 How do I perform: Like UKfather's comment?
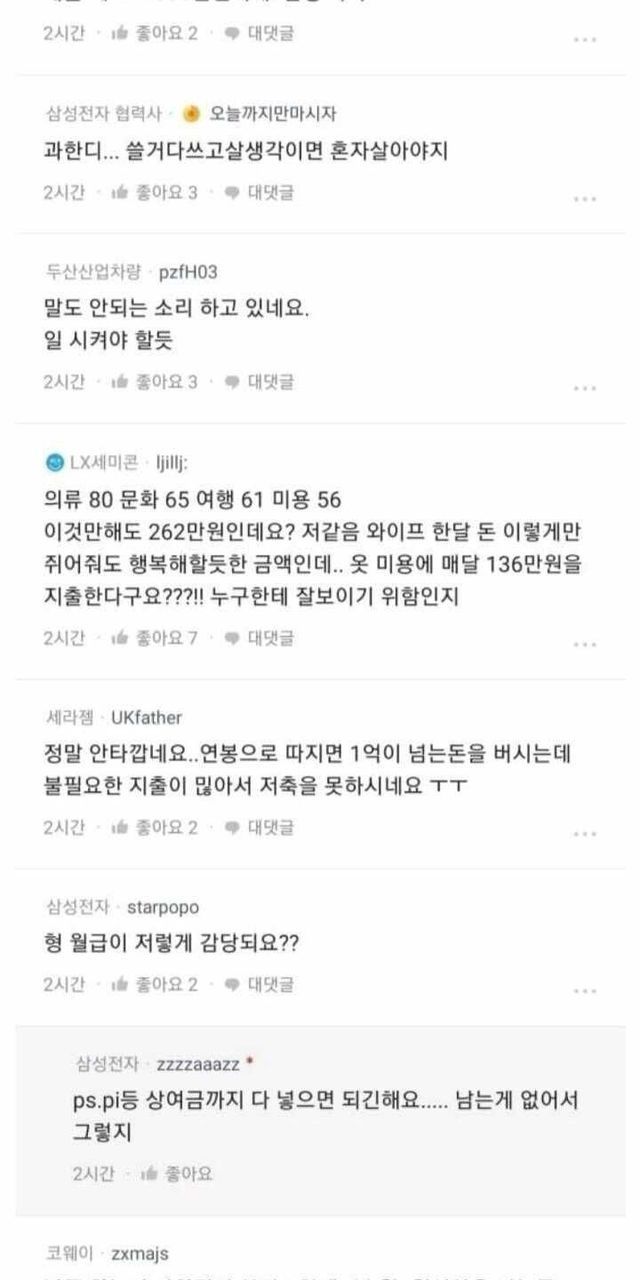coord(155,827)
